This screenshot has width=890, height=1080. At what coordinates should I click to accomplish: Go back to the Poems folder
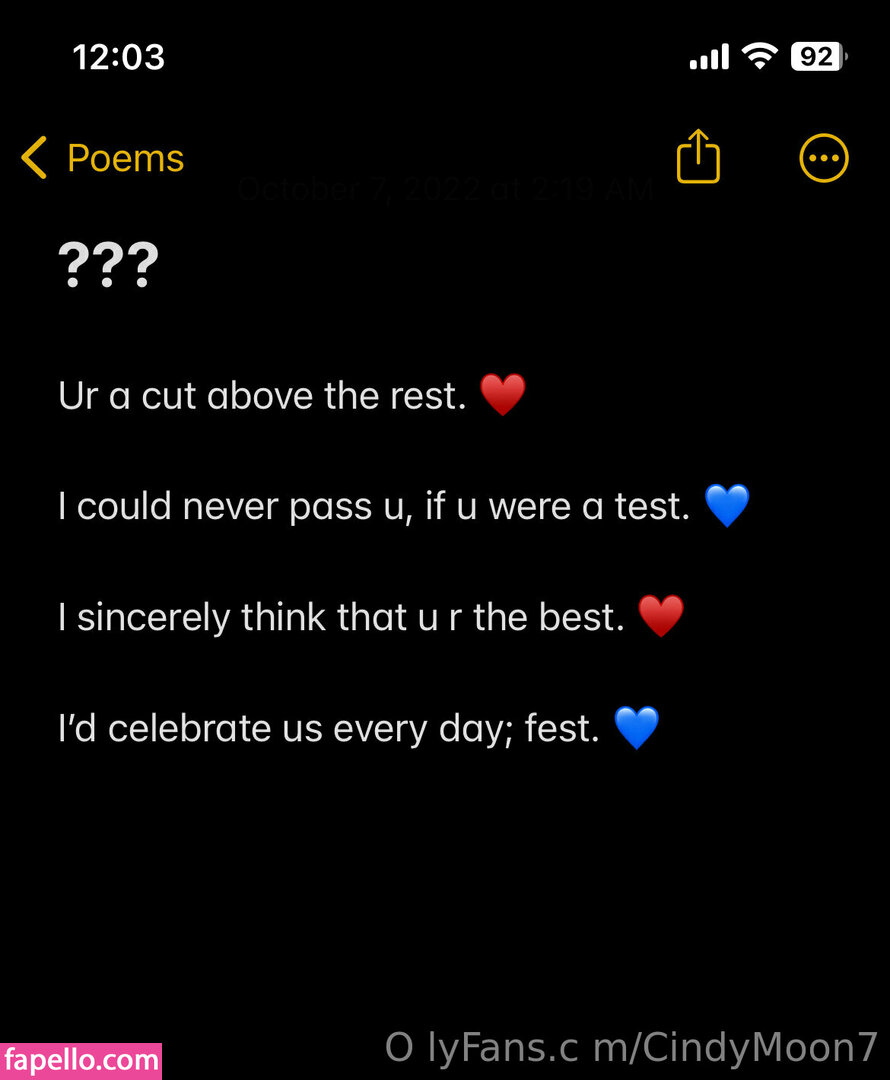tap(103, 159)
